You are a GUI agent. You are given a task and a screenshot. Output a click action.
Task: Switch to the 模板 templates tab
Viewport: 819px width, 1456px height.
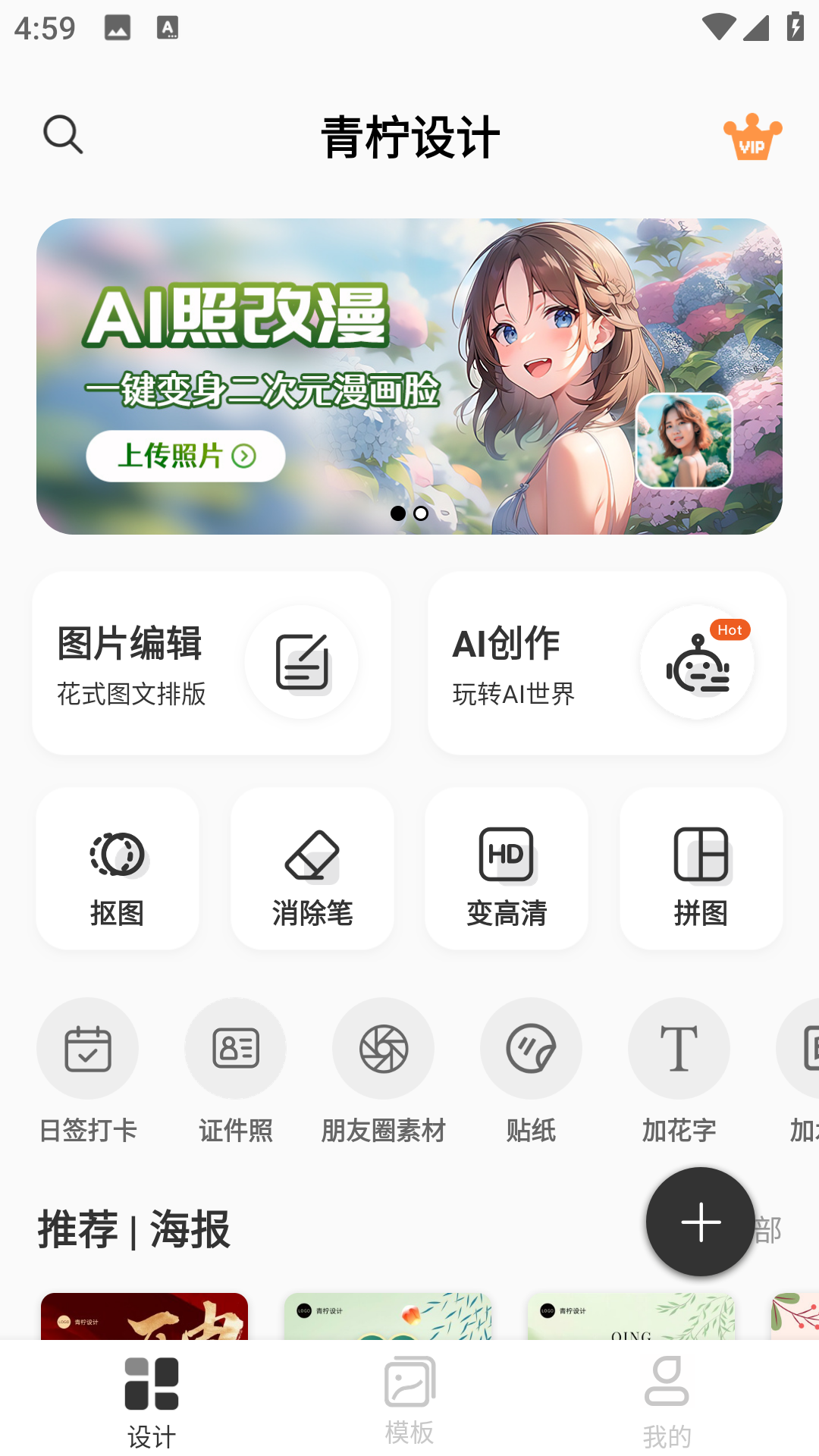pos(409,1403)
